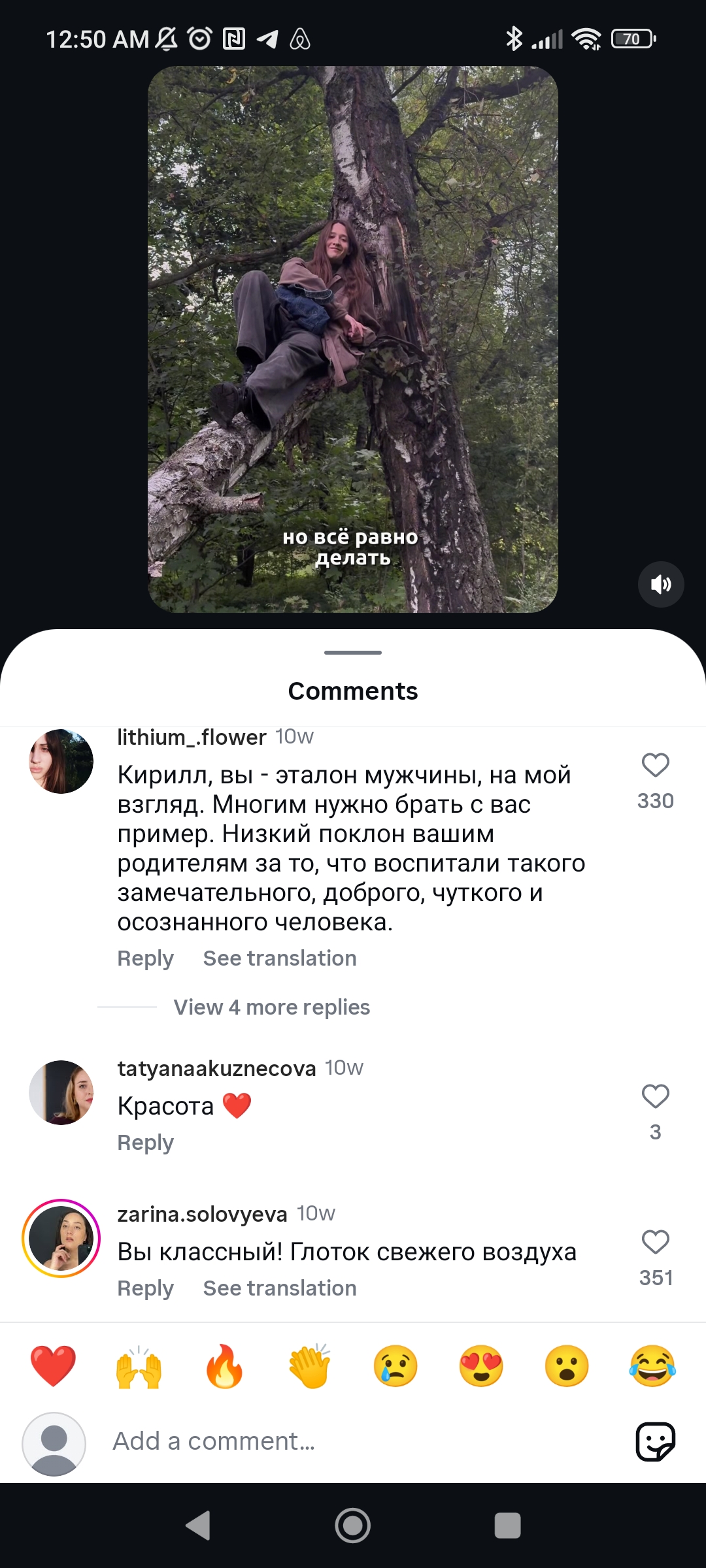
Task: Focus the Add a comment field
Action: 353,1441
